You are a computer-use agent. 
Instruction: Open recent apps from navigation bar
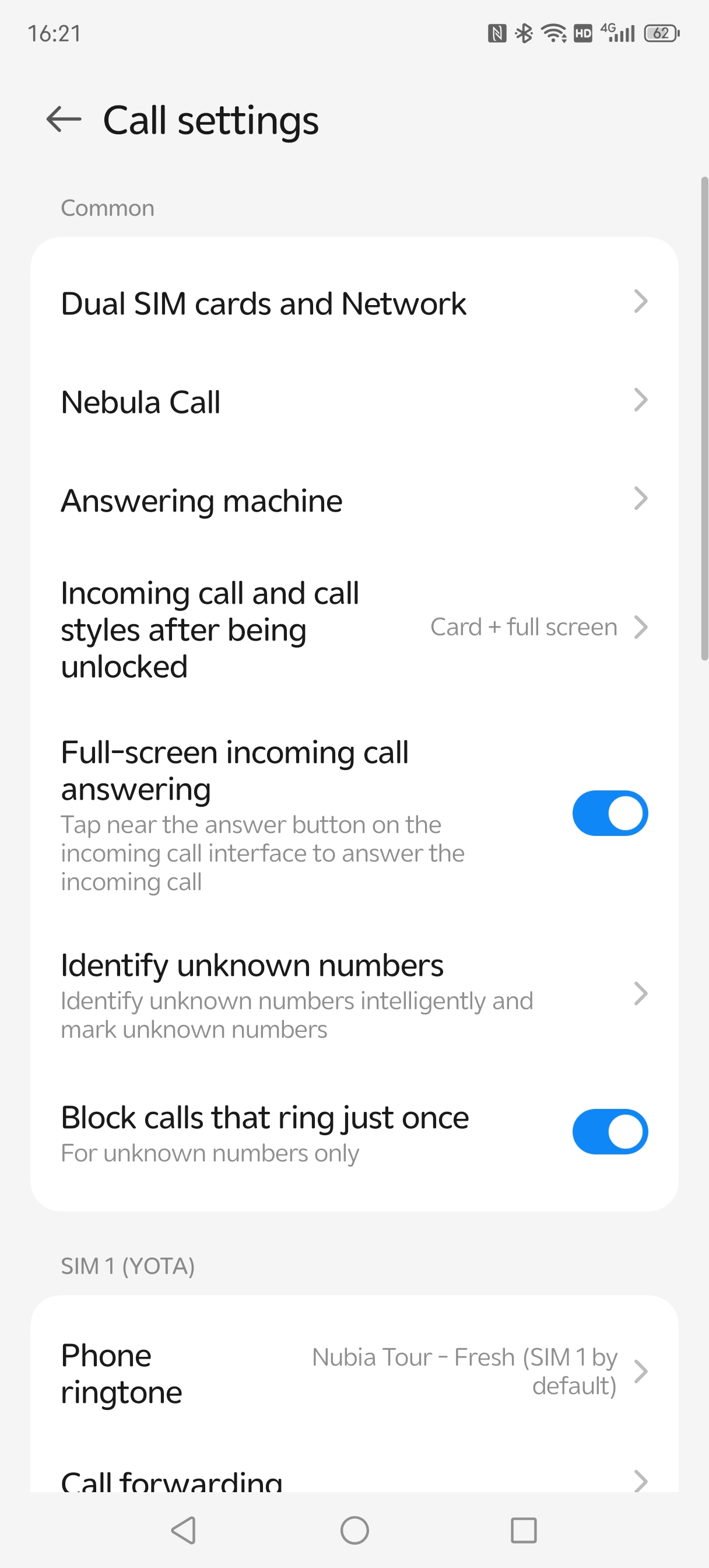pyautogui.click(x=524, y=1530)
